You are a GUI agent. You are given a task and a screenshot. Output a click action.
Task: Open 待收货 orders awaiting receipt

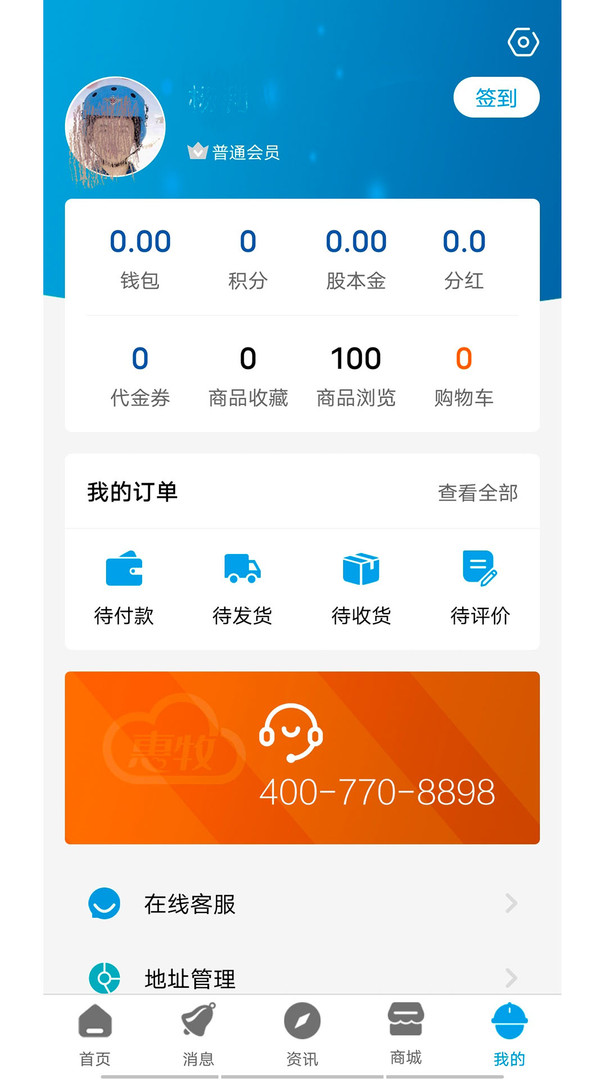pos(361,588)
